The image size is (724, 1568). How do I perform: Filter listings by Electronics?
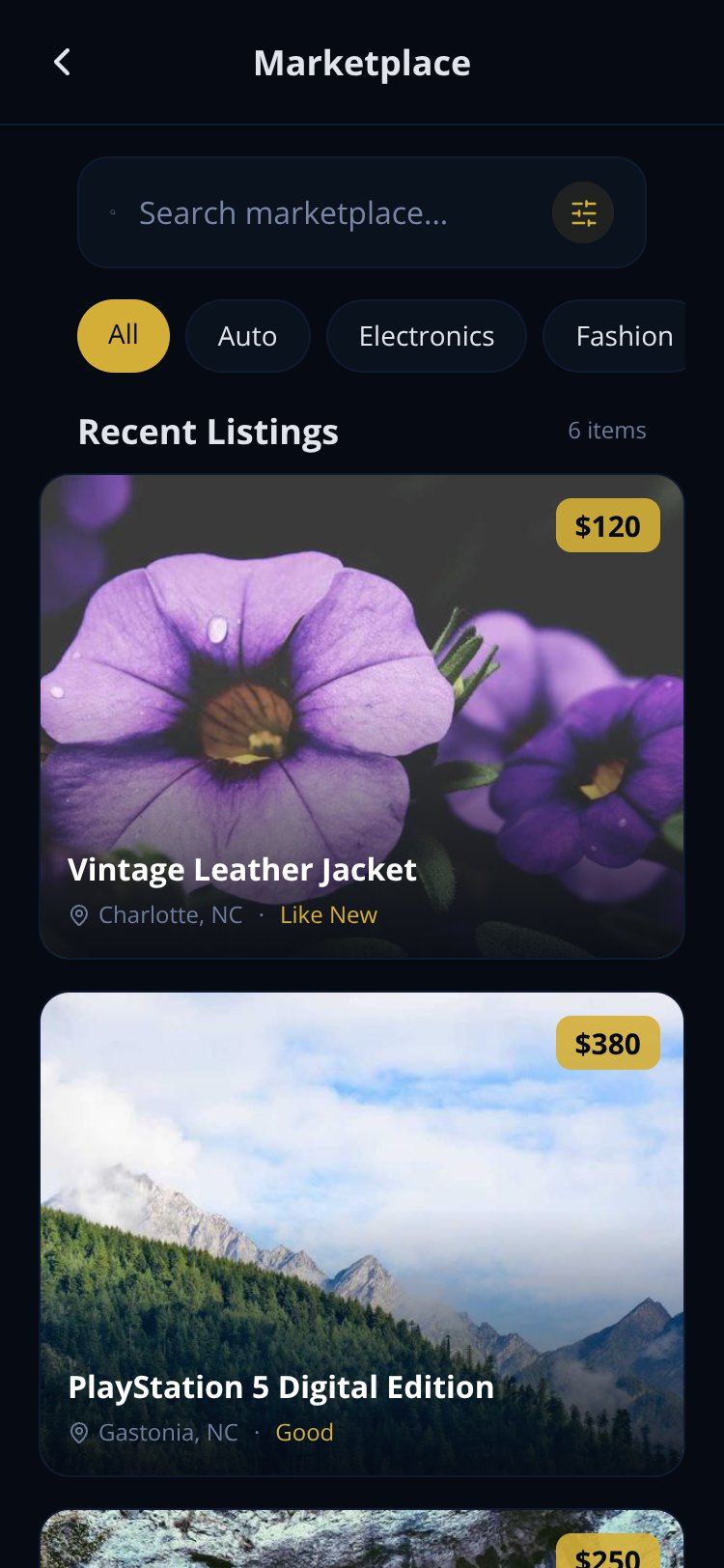point(427,336)
